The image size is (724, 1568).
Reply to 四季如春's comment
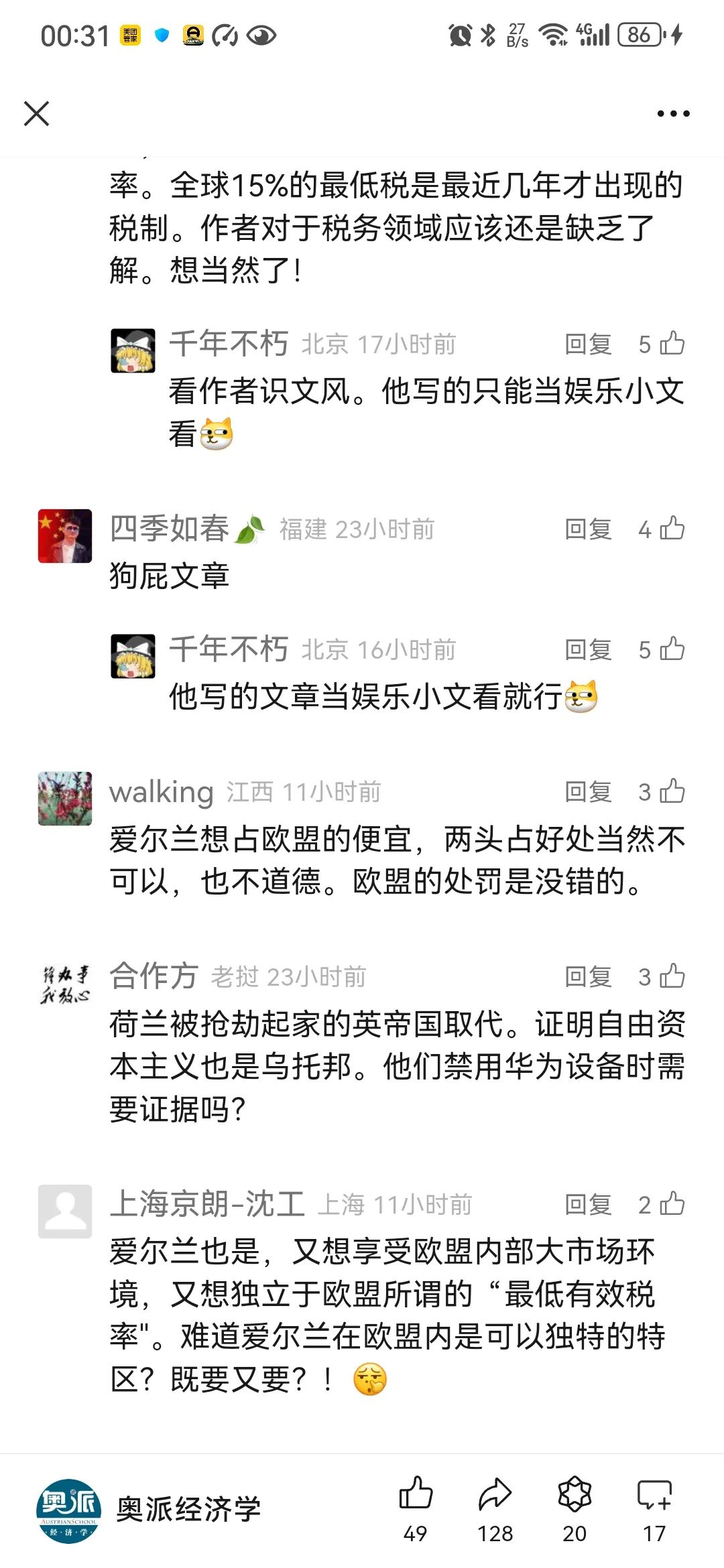pos(588,529)
